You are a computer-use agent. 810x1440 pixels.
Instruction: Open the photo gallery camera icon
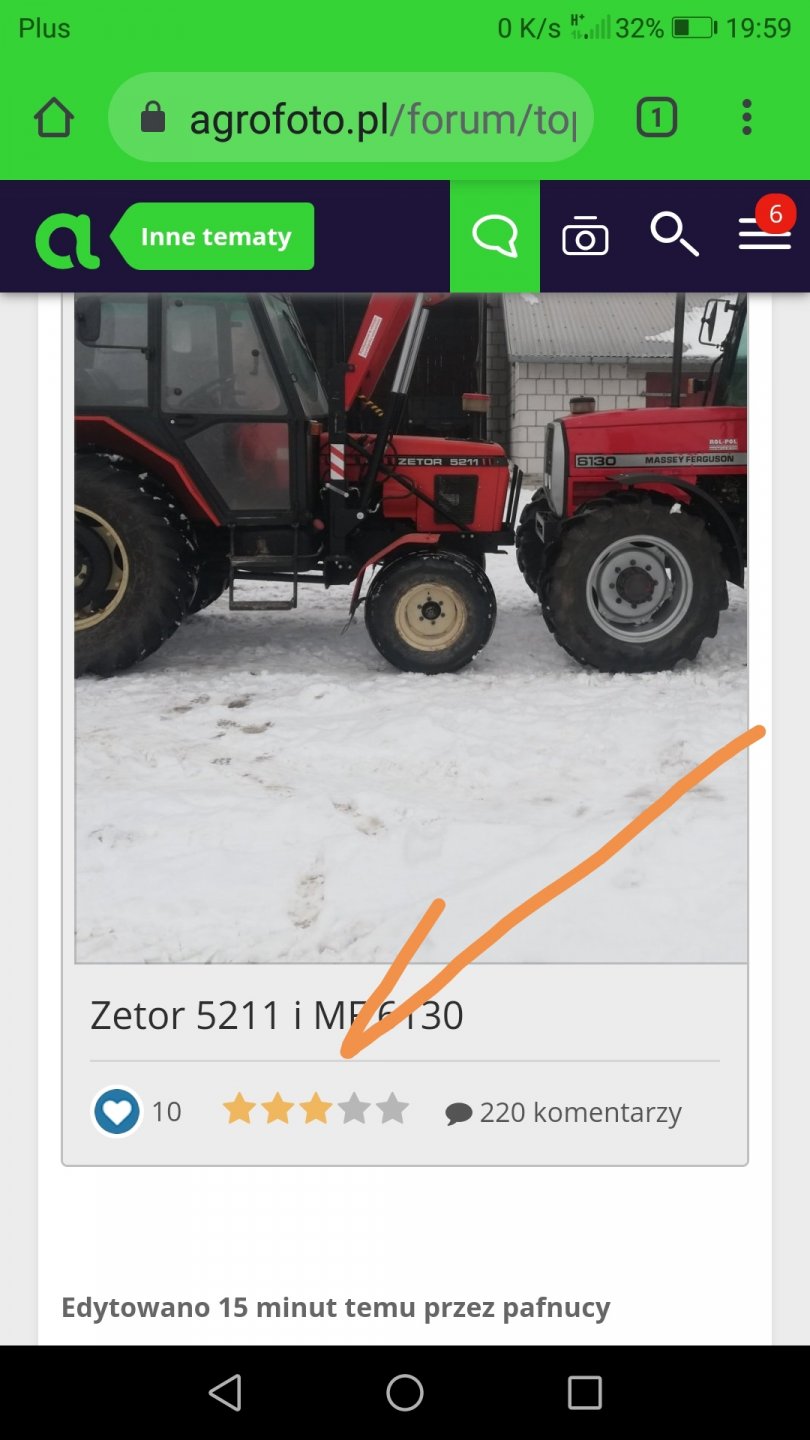(585, 238)
